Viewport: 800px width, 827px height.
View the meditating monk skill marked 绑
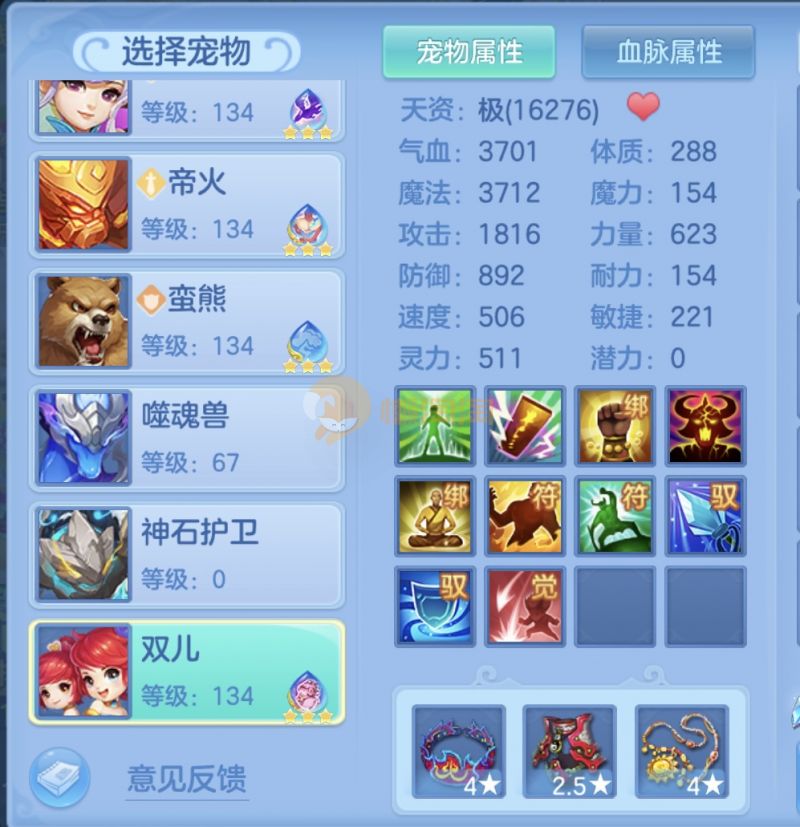pyautogui.click(x=434, y=516)
